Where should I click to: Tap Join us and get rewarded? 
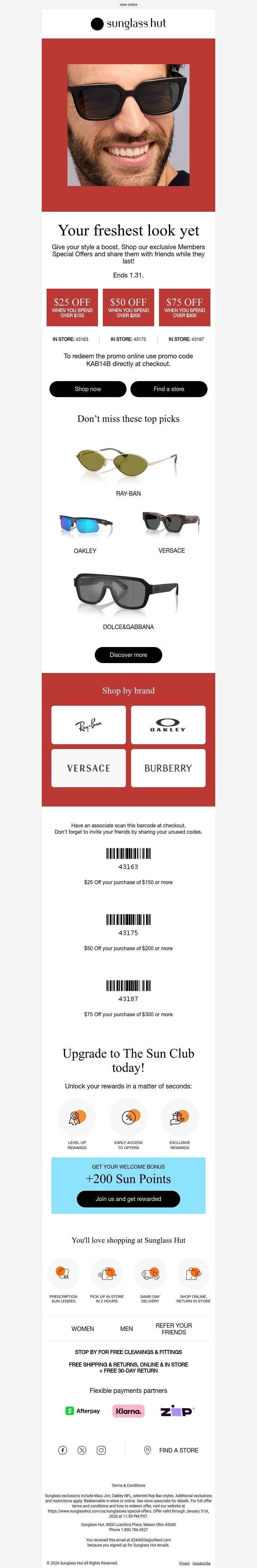(128, 1198)
